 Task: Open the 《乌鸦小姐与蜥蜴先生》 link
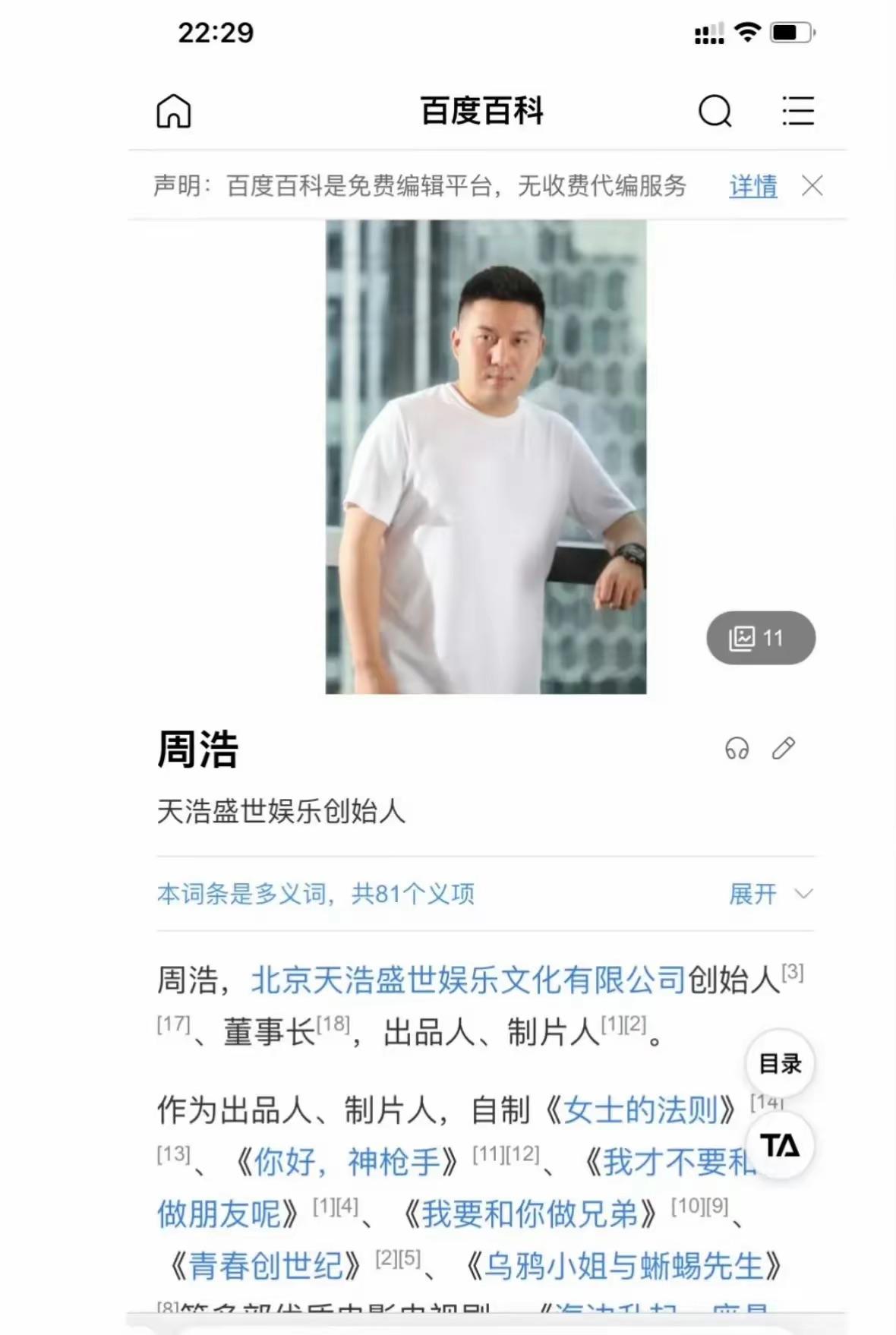(623, 1266)
